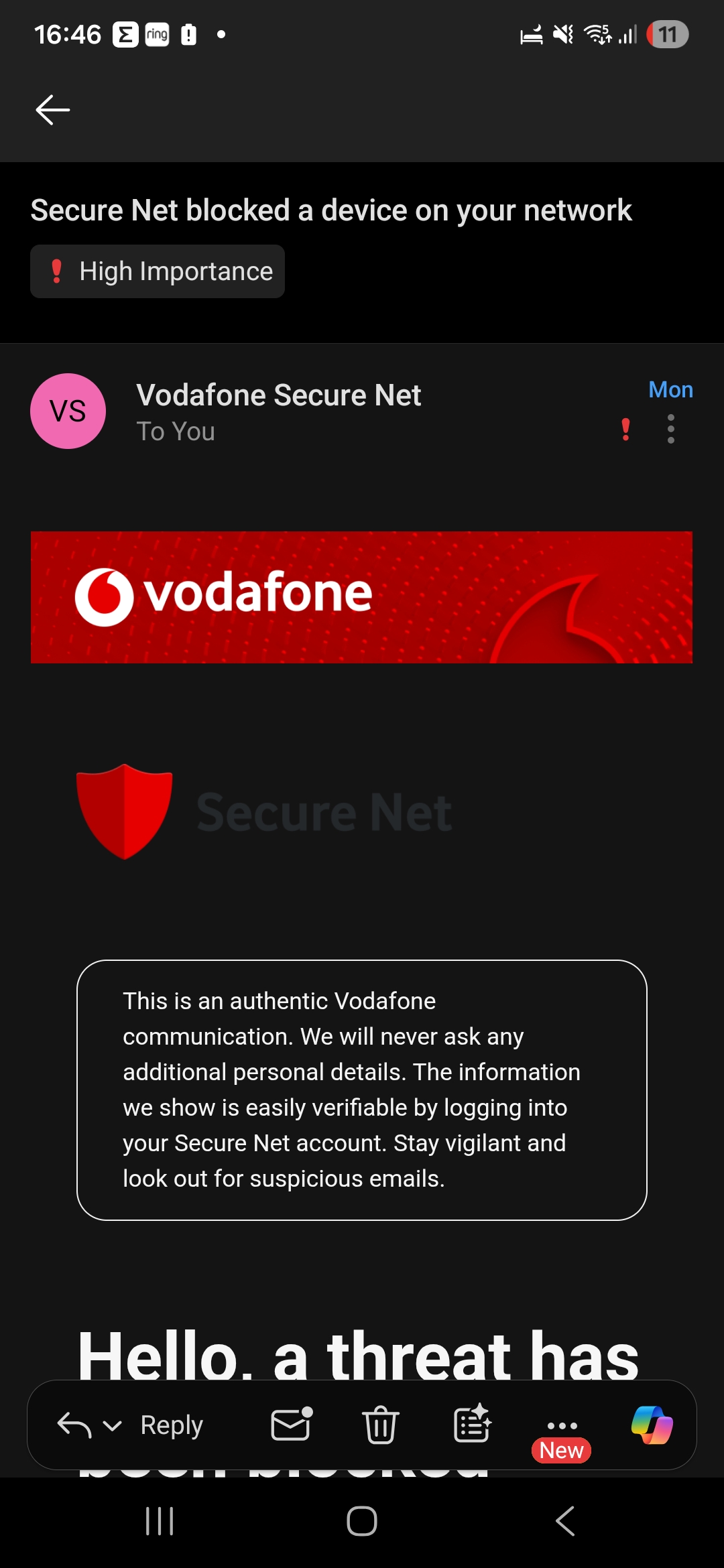This screenshot has height=1568, width=724.
Task: Mark this email as unread
Action: (292, 1424)
